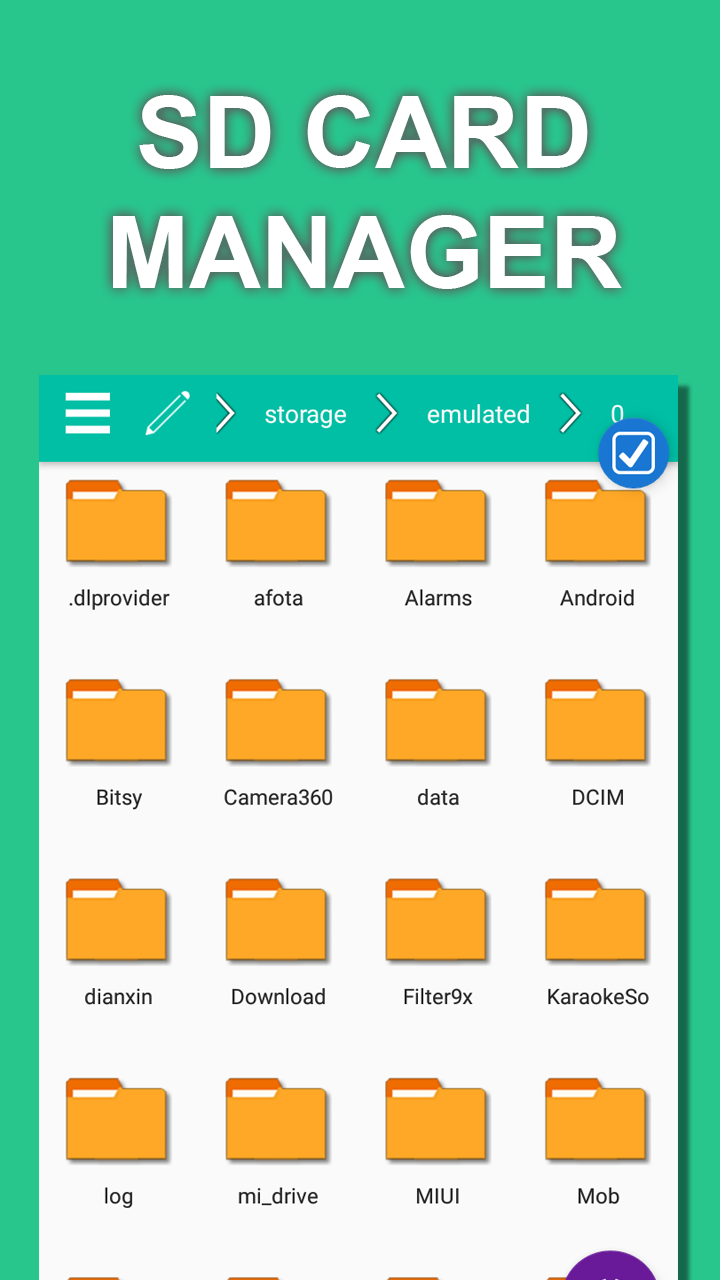The height and width of the screenshot is (1280, 720).
Task: Open the Camera360 folder
Action: (x=277, y=740)
